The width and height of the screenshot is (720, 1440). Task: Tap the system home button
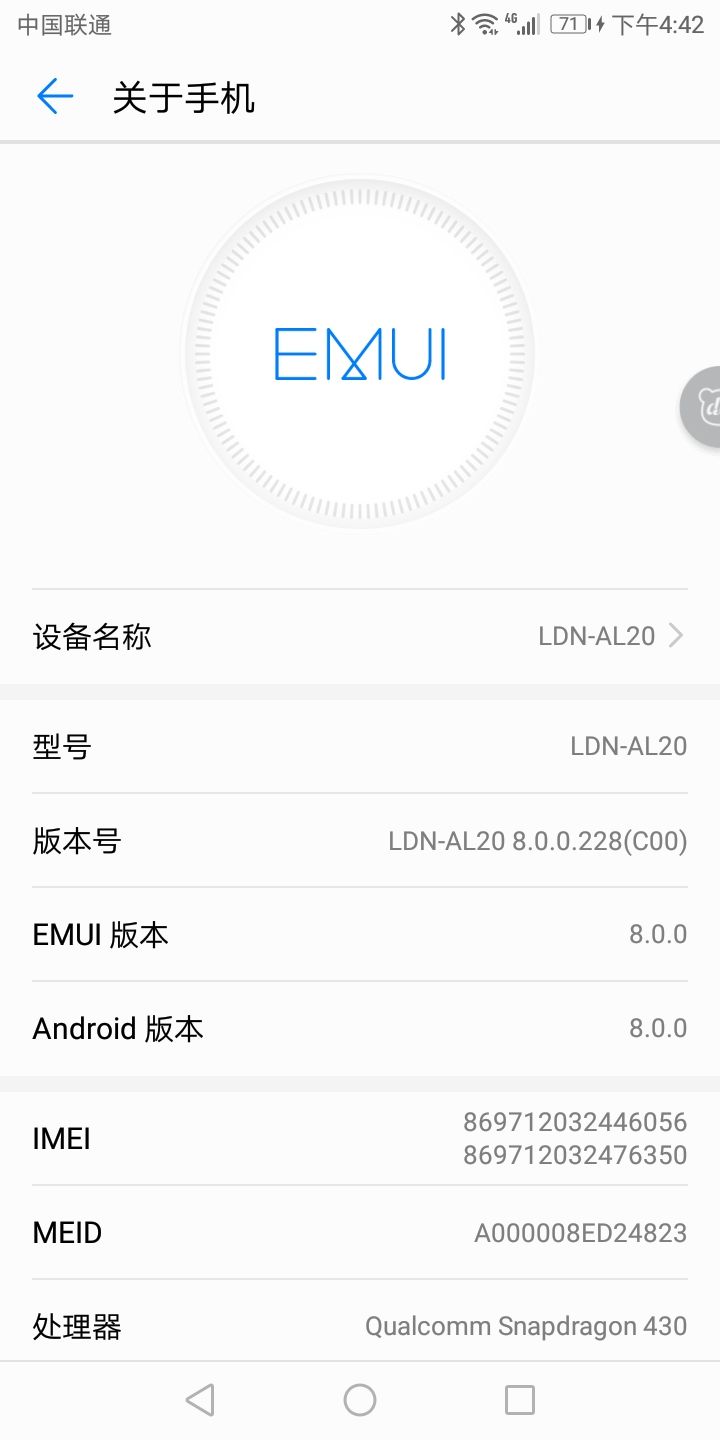point(360,1400)
